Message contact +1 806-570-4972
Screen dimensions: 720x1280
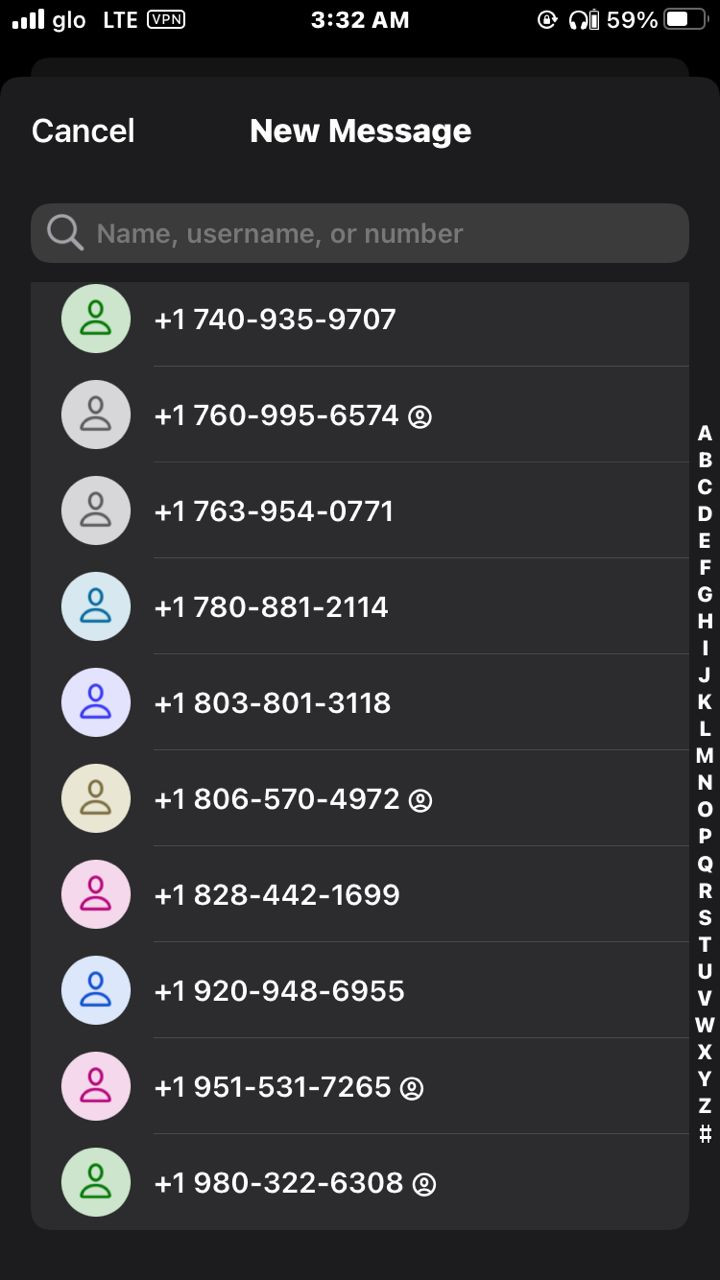360,798
